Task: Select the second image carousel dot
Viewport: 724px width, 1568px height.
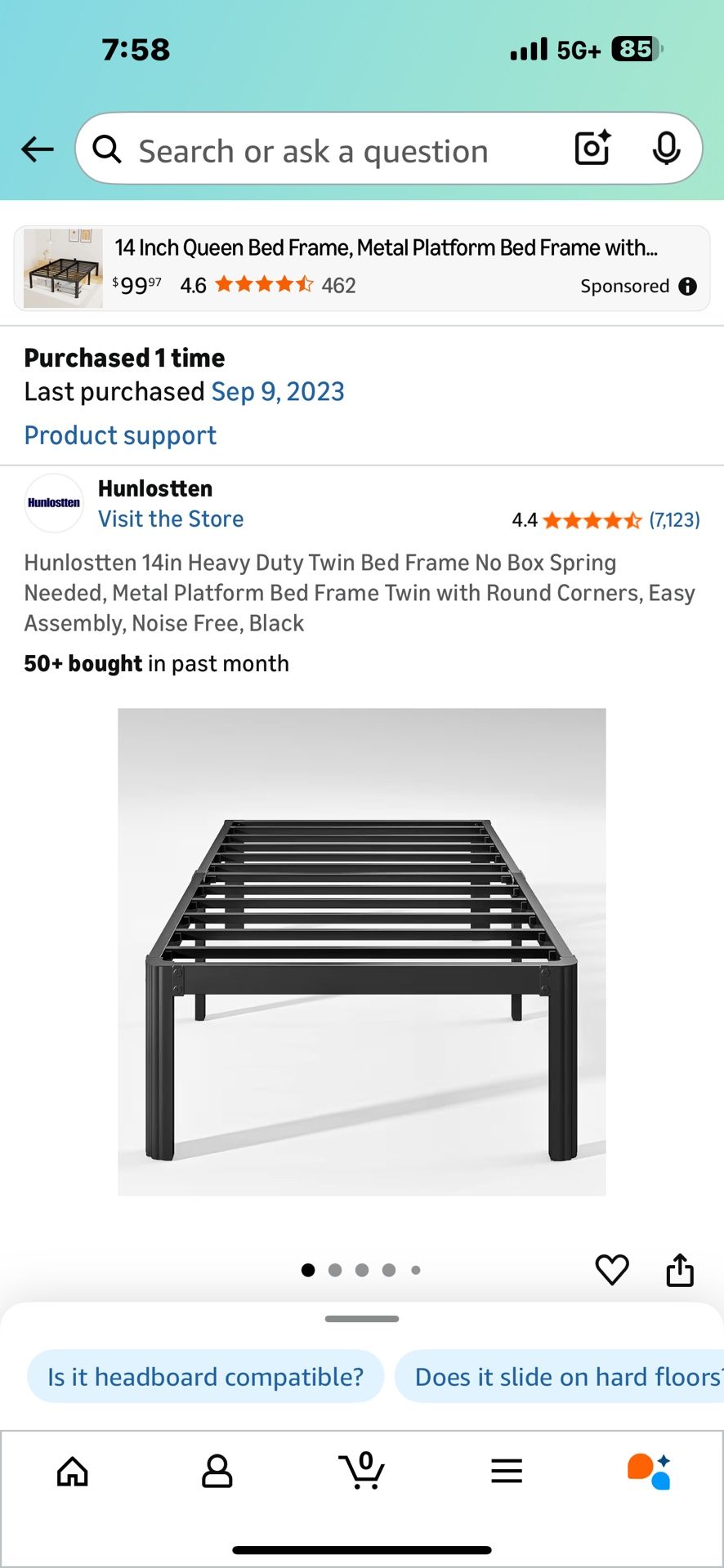Action: 335,1270
